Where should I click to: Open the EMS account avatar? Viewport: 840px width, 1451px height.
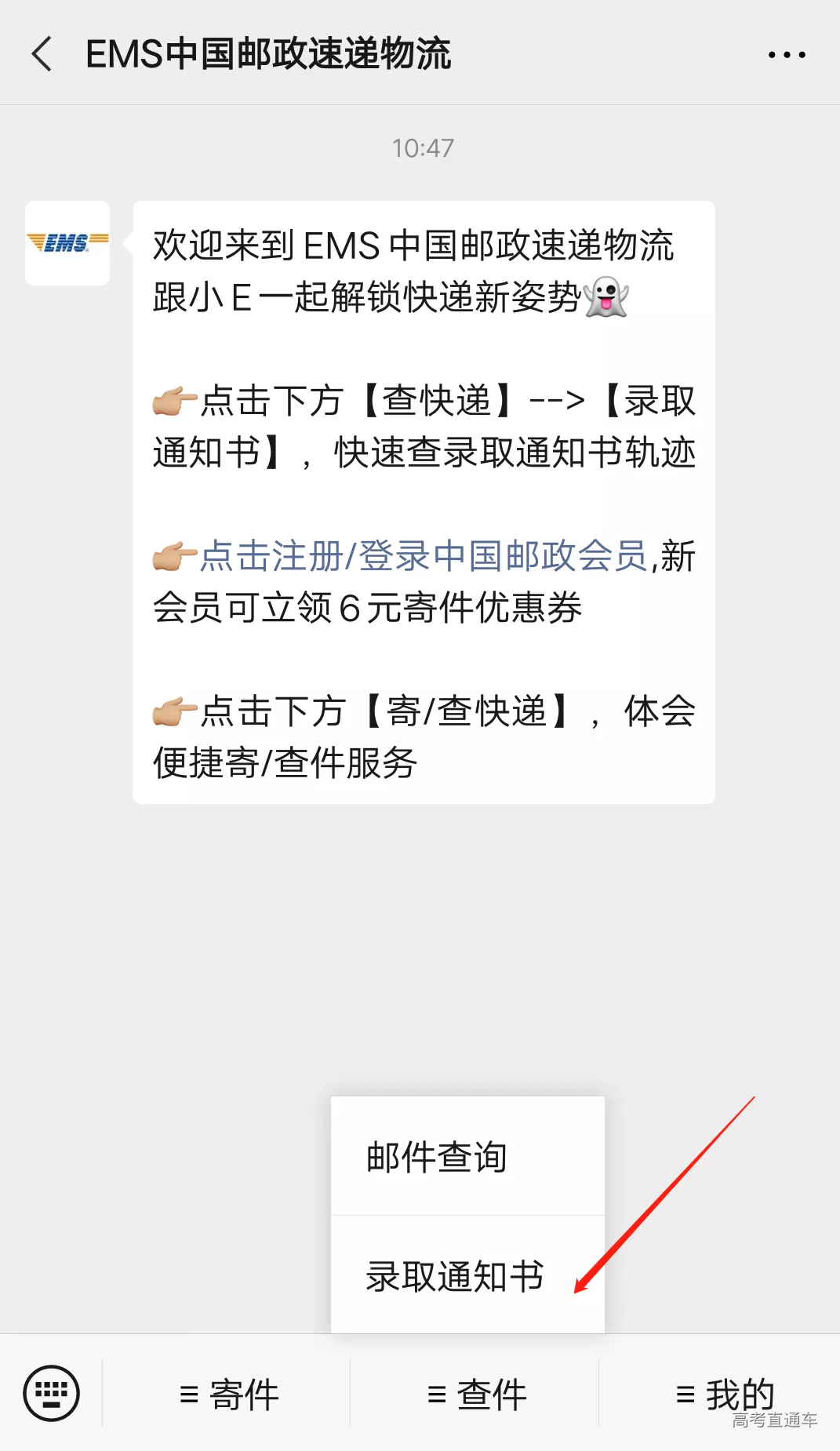coord(67,243)
